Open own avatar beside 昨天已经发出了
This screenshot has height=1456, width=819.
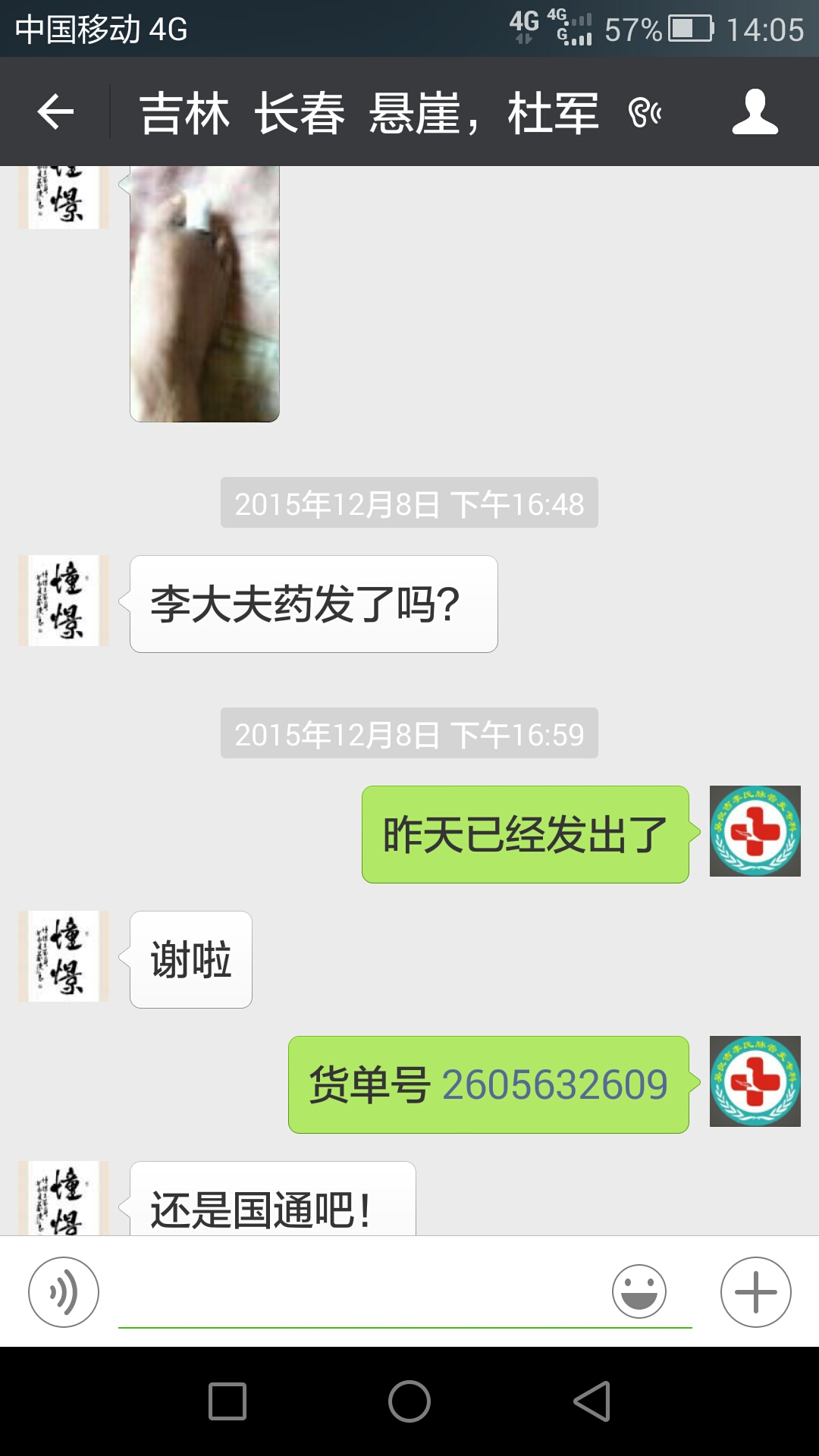point(755,831)
